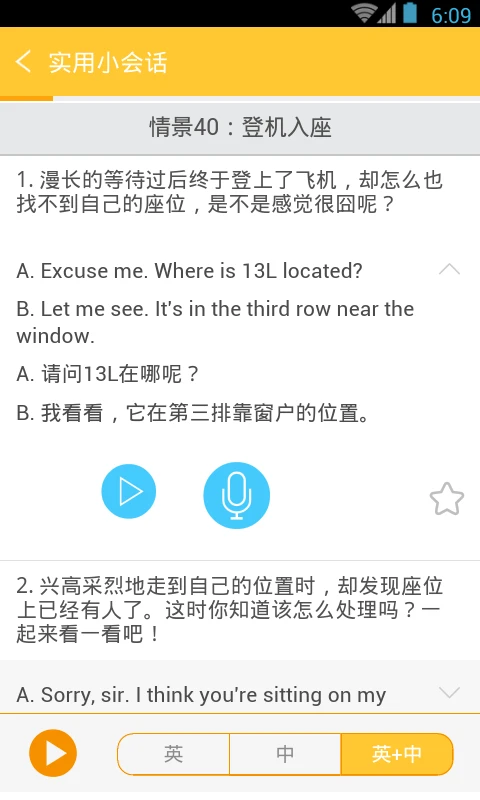Go back from 实用小会话
Image resolution: width=480 pixels, height=800 pixels.
[23, 62]
